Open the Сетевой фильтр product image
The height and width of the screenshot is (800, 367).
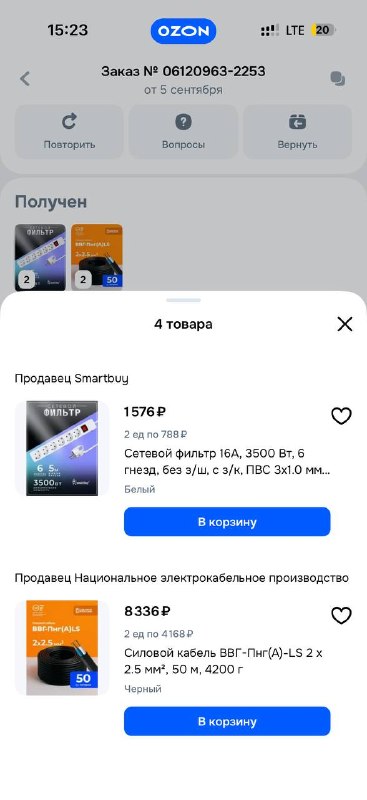(x=62, y=448)
